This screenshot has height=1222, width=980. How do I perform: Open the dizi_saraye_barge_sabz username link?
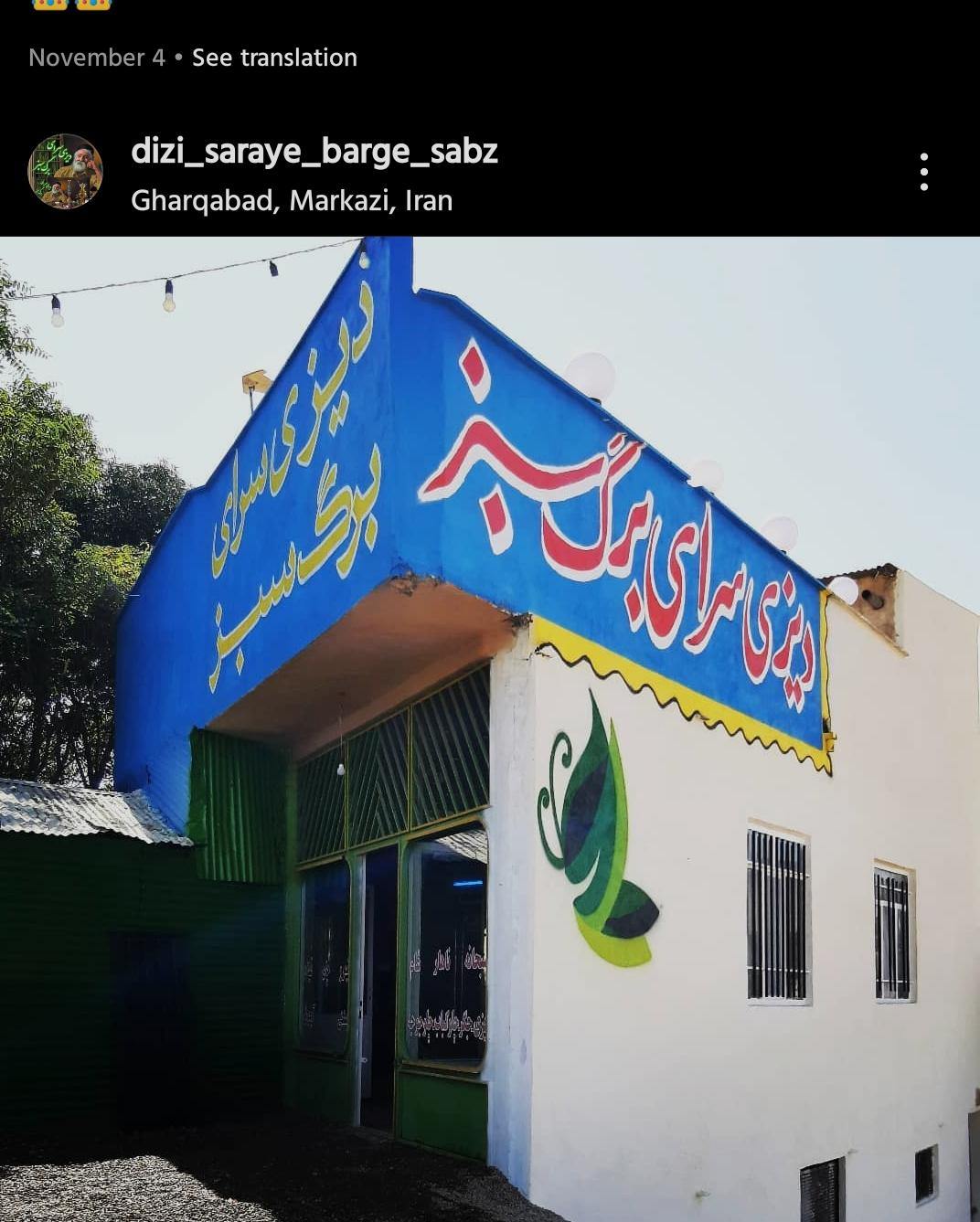314,151
